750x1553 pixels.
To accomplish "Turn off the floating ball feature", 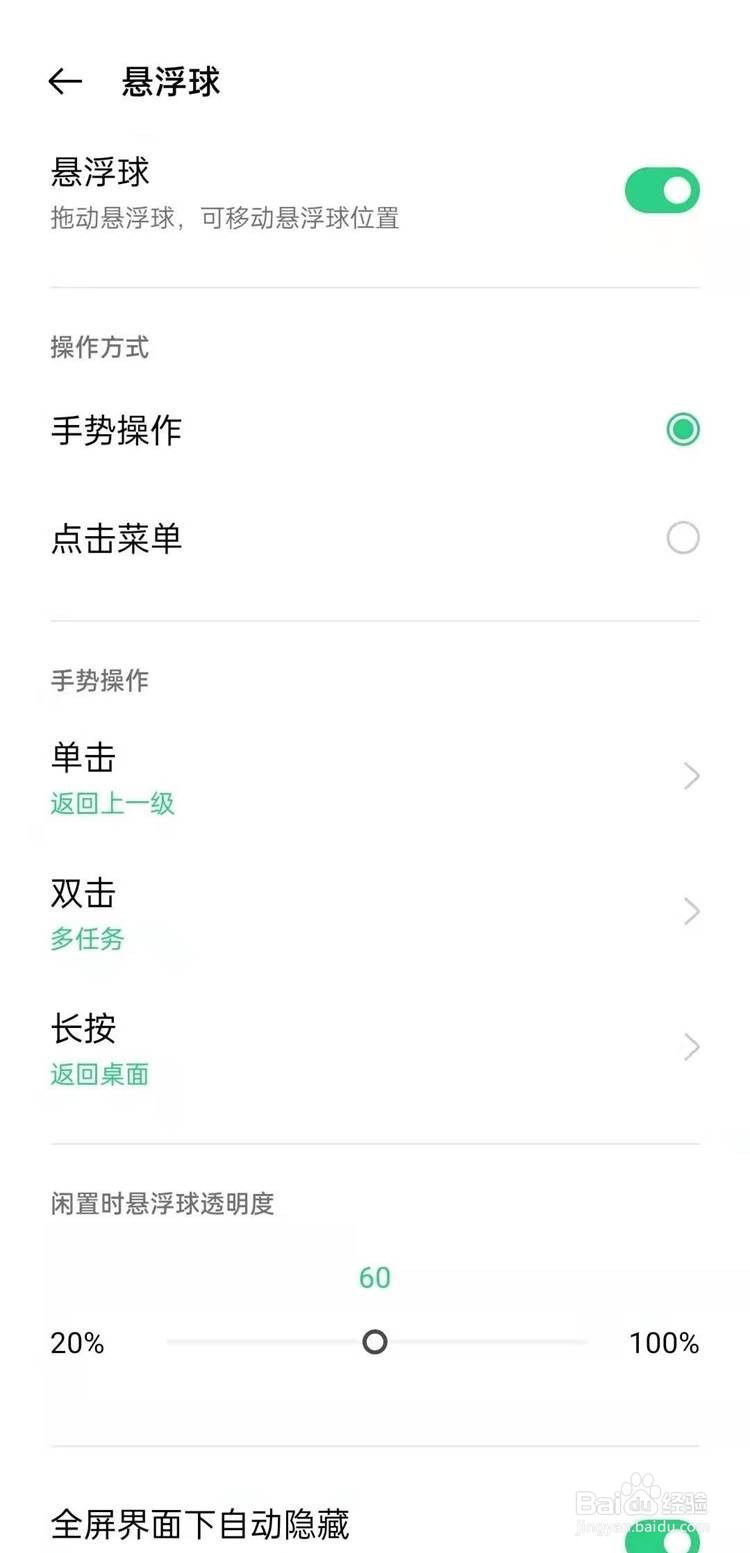I will 661,190.
